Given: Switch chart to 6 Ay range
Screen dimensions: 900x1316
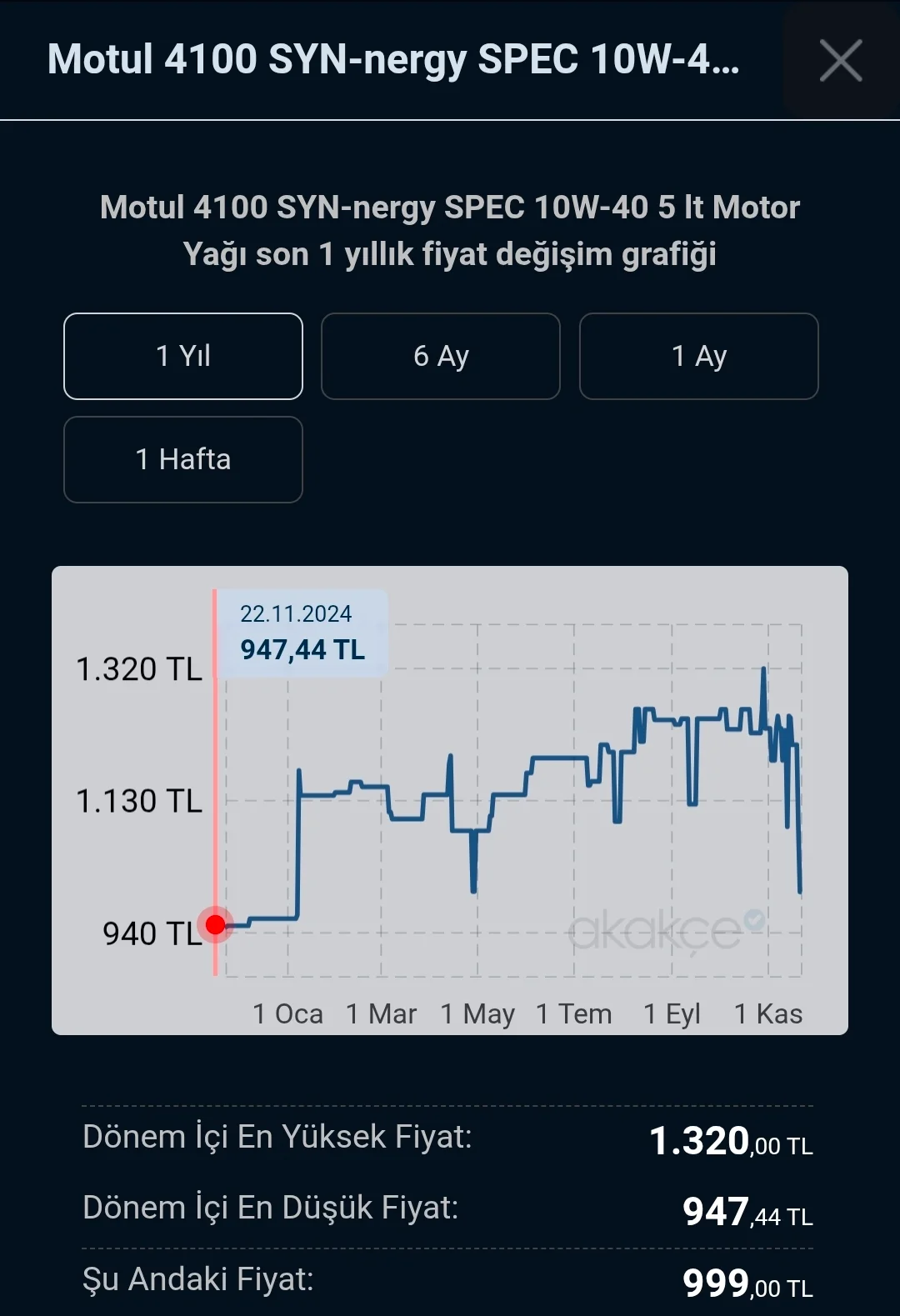Looking at the screenshot, I should click(x=441, y=356).
